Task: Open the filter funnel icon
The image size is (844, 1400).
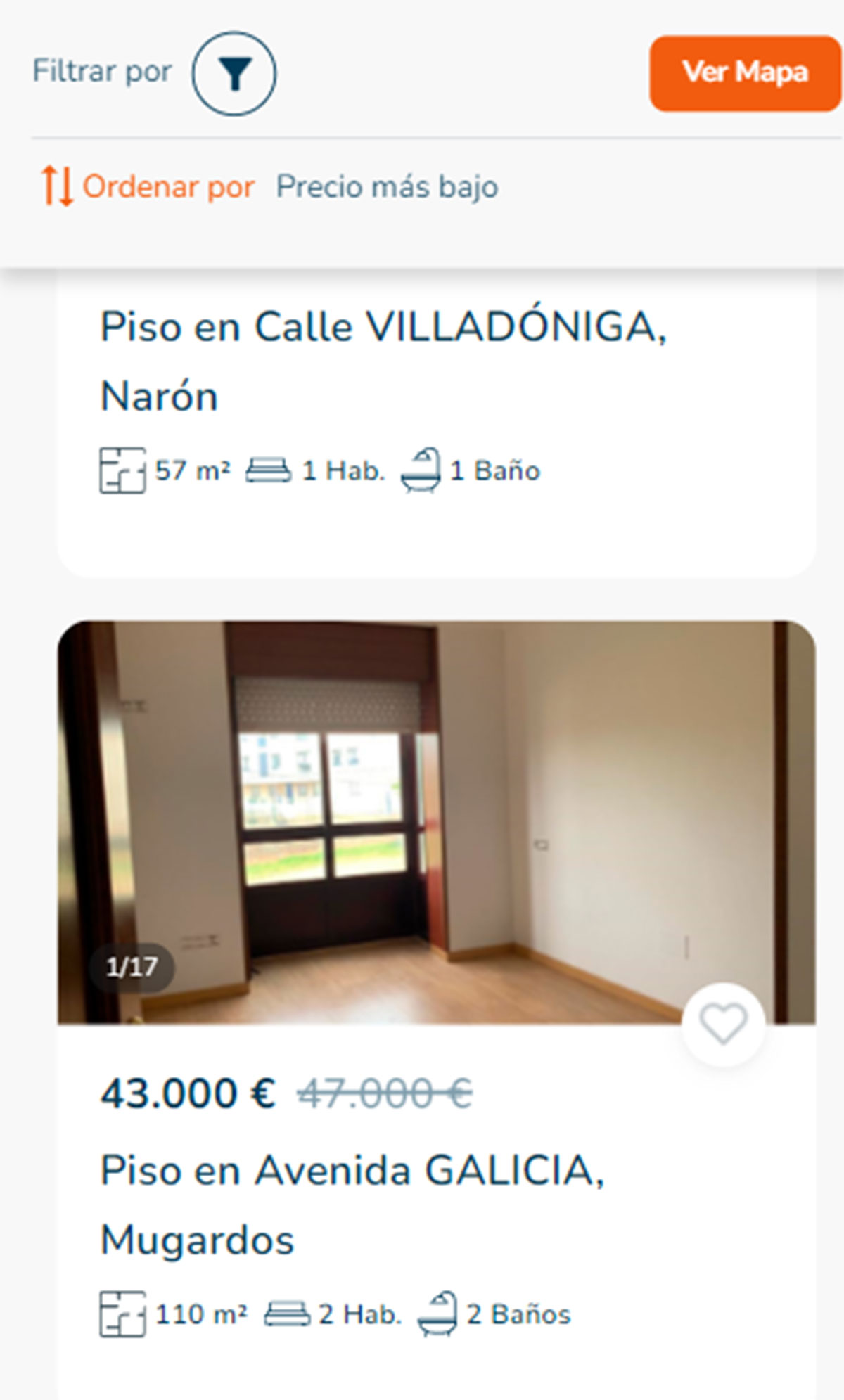Action: click(235, 73)
